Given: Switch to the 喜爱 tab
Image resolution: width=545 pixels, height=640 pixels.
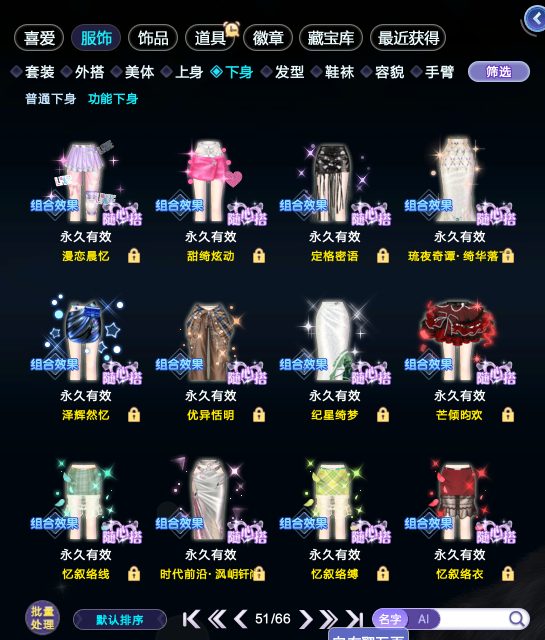Looking at the screenshot, I should point(39,38).
